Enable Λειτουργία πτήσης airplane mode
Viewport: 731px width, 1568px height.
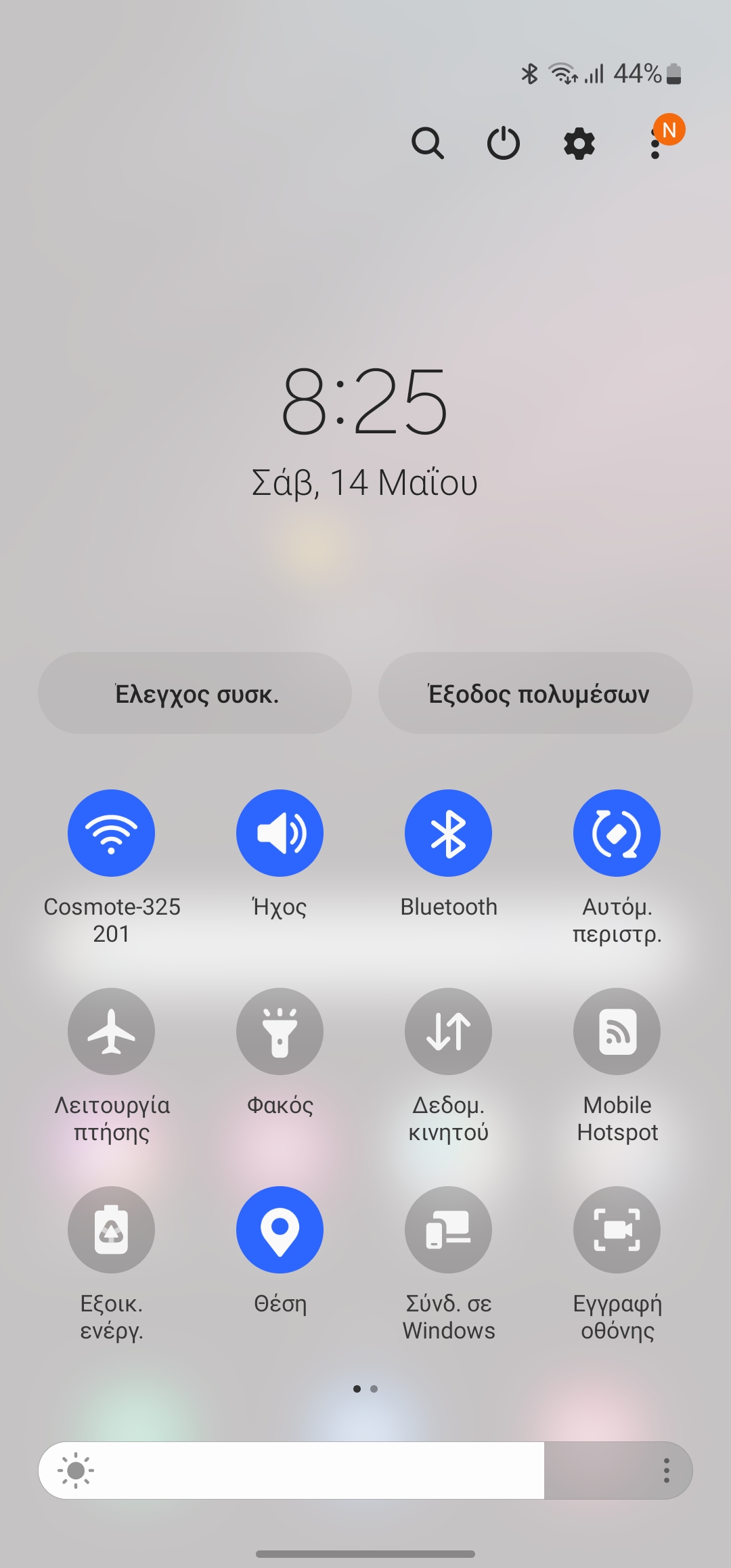coord(111,1031)
